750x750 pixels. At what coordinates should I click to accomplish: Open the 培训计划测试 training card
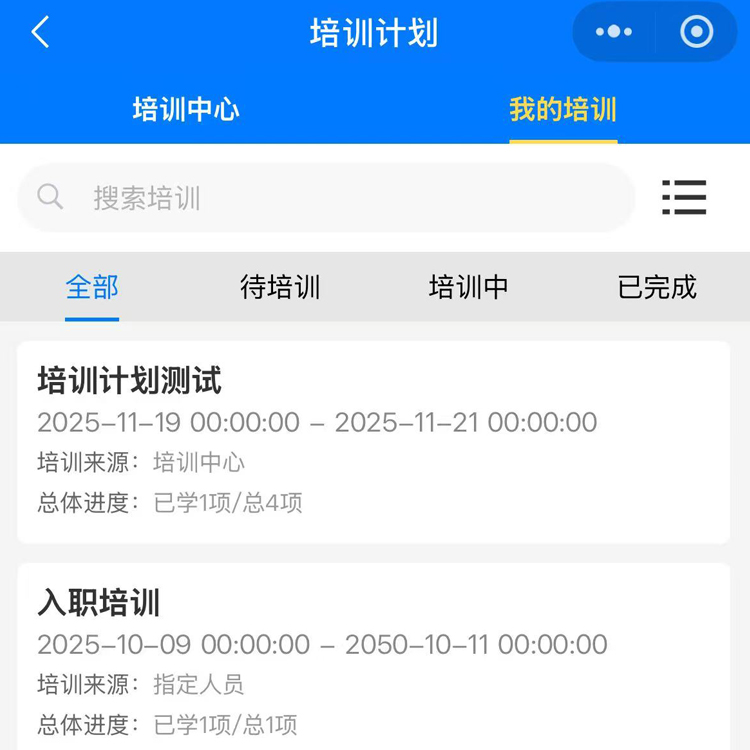tap(373, 442)
